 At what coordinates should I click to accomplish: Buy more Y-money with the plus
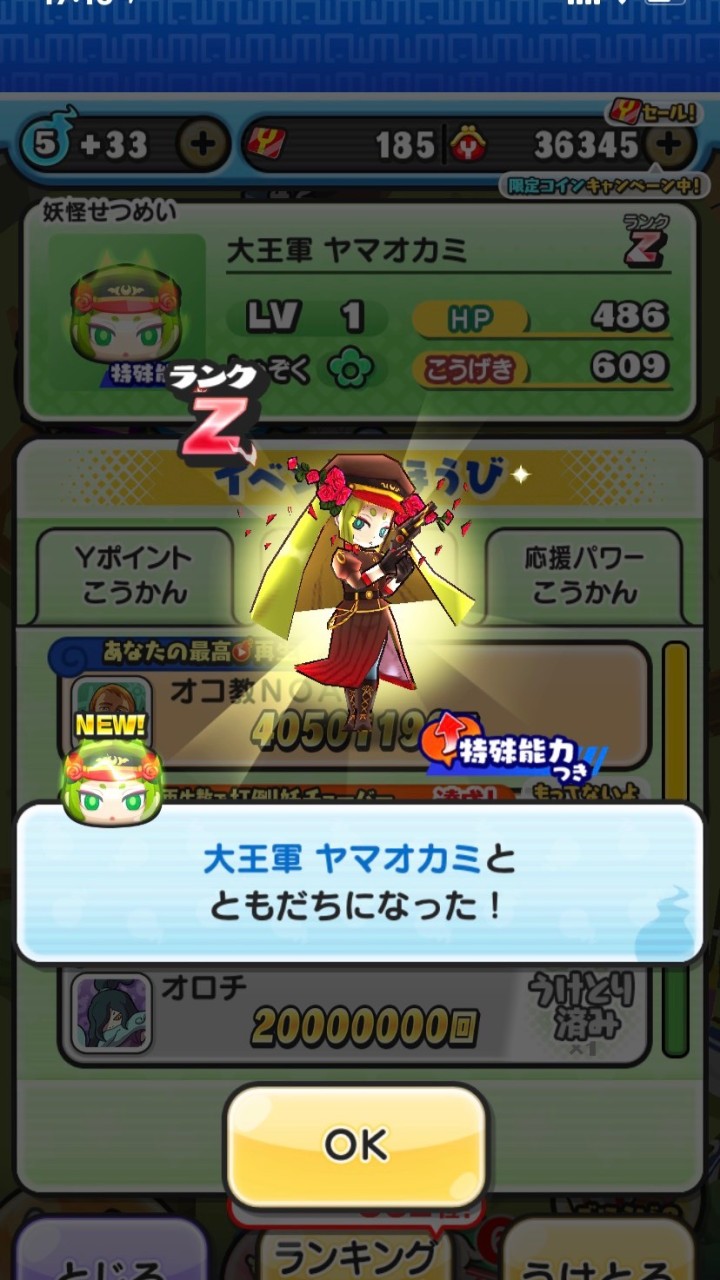click(x=669, y=146)
